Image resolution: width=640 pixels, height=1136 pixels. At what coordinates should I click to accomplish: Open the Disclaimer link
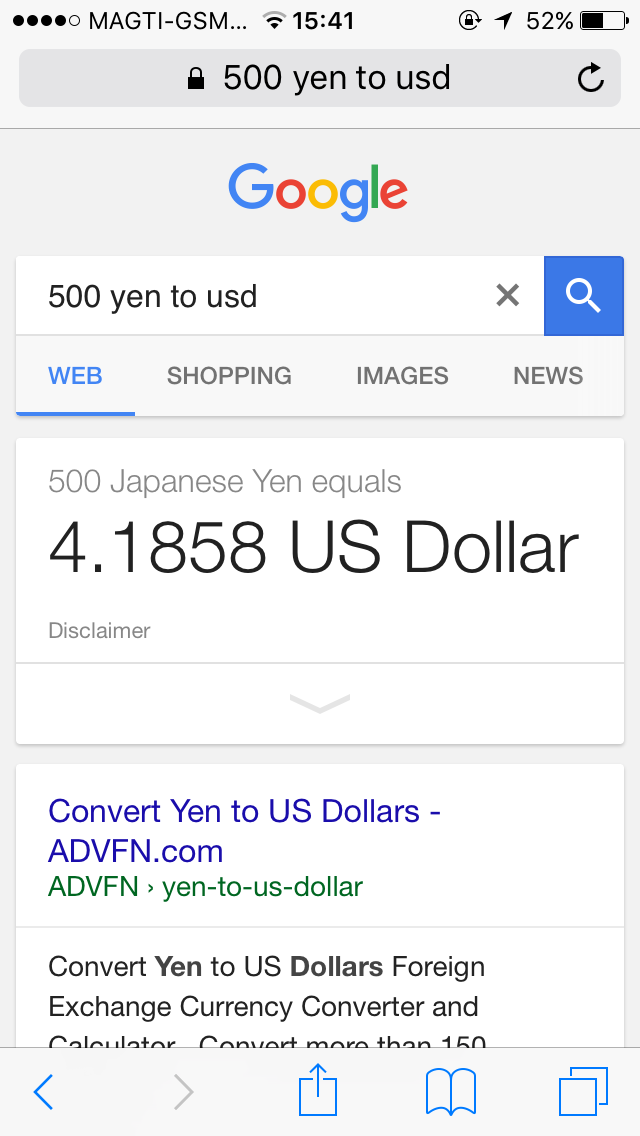pyautogui.click(x=99, y=631)
